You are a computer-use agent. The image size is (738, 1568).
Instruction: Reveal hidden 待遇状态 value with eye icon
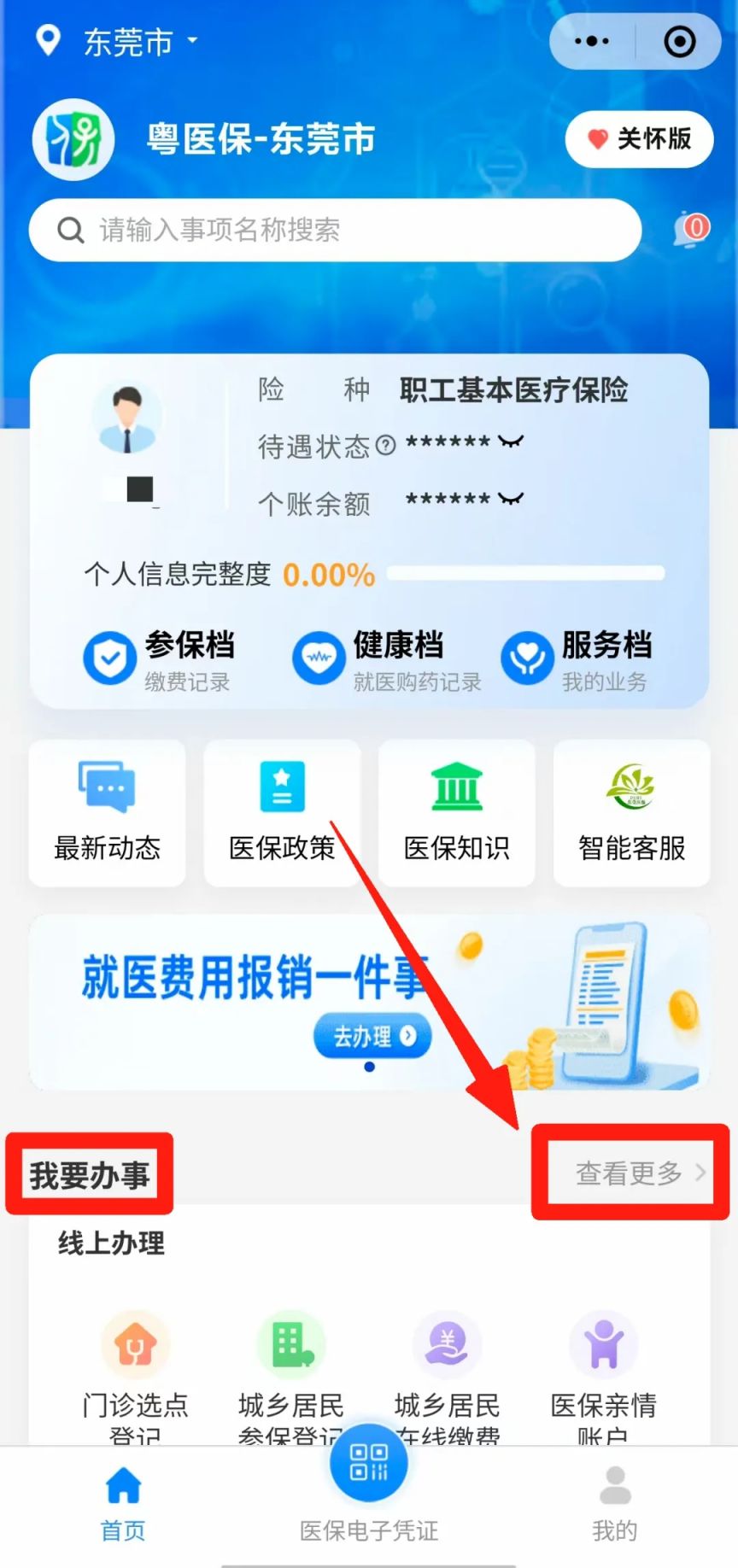pyautogui.click(x=511, y=442)
